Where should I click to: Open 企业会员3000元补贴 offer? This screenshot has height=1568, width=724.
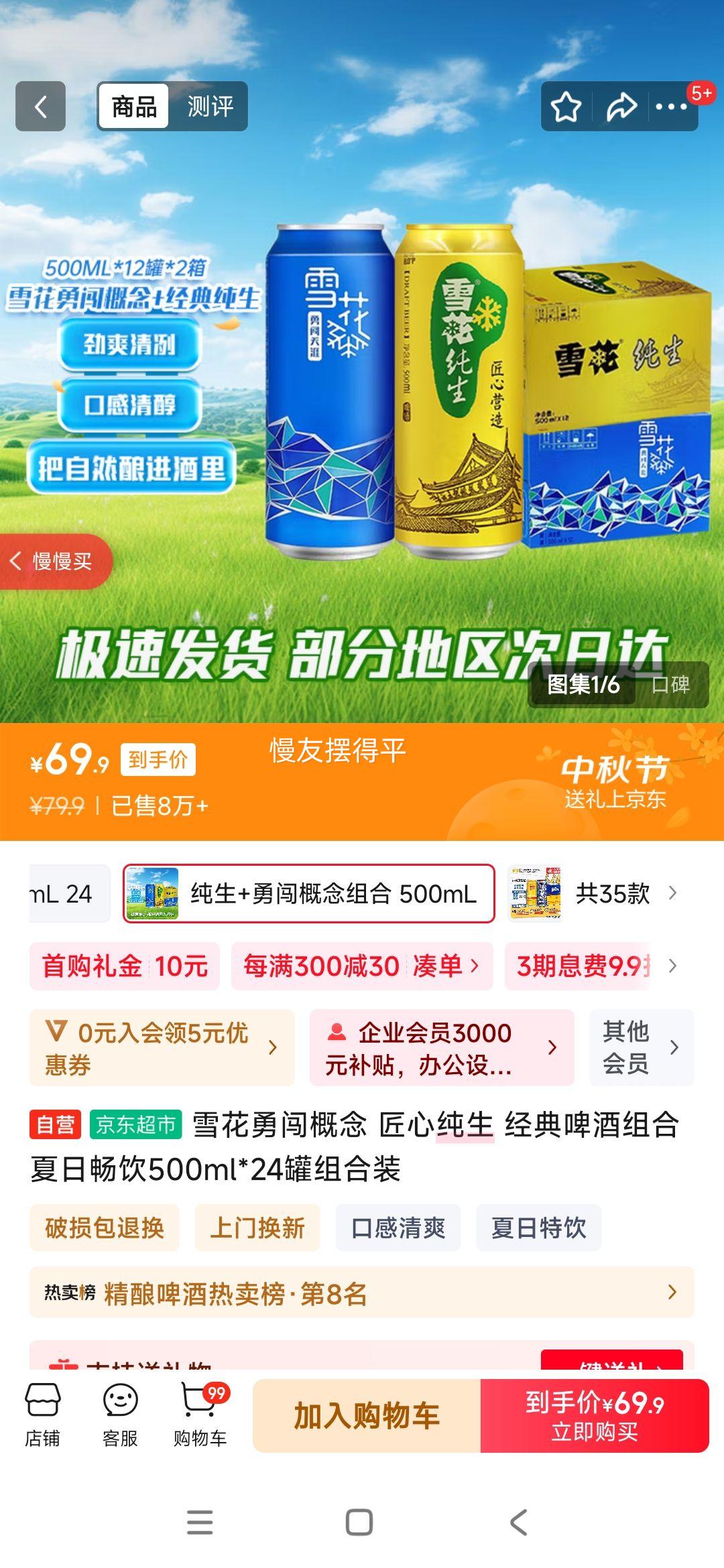coord(441,1047)
